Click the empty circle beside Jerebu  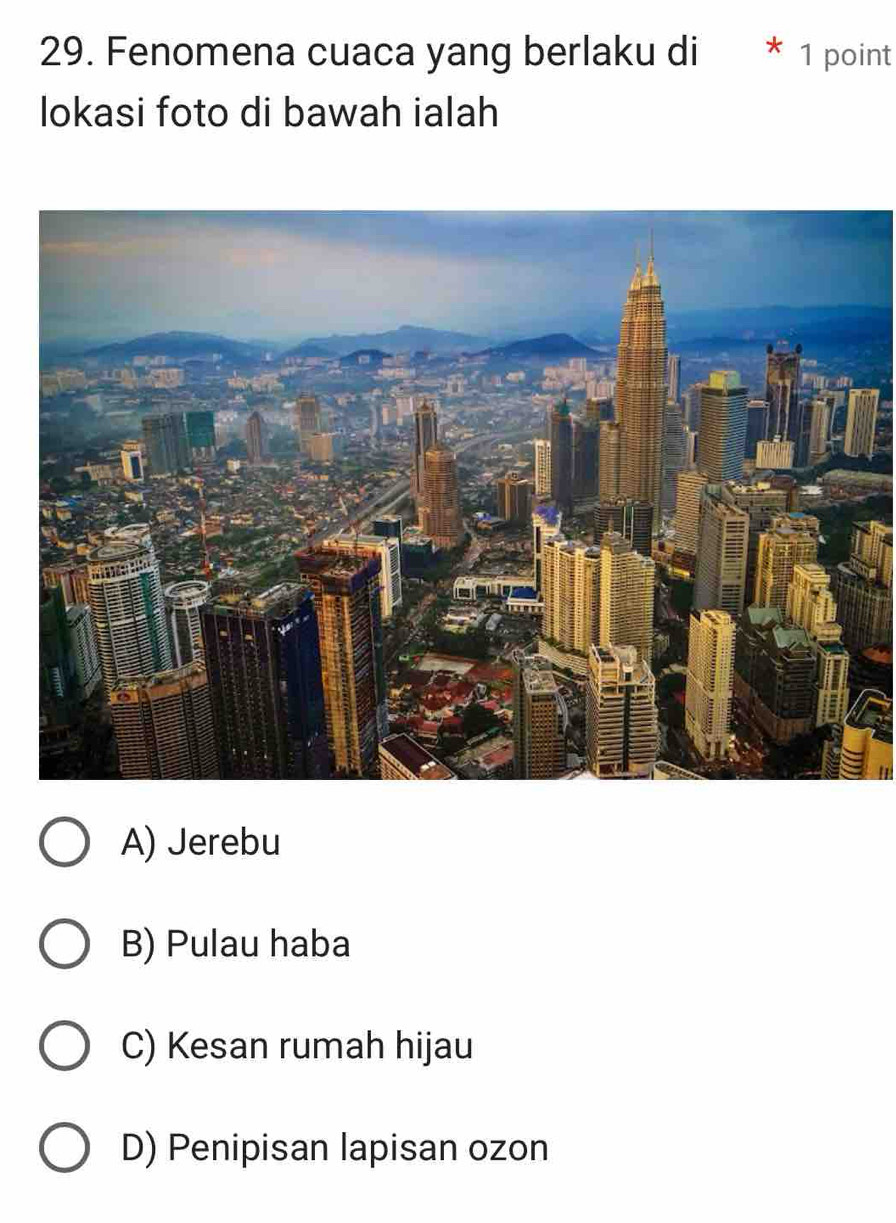(x=64, y=842)
